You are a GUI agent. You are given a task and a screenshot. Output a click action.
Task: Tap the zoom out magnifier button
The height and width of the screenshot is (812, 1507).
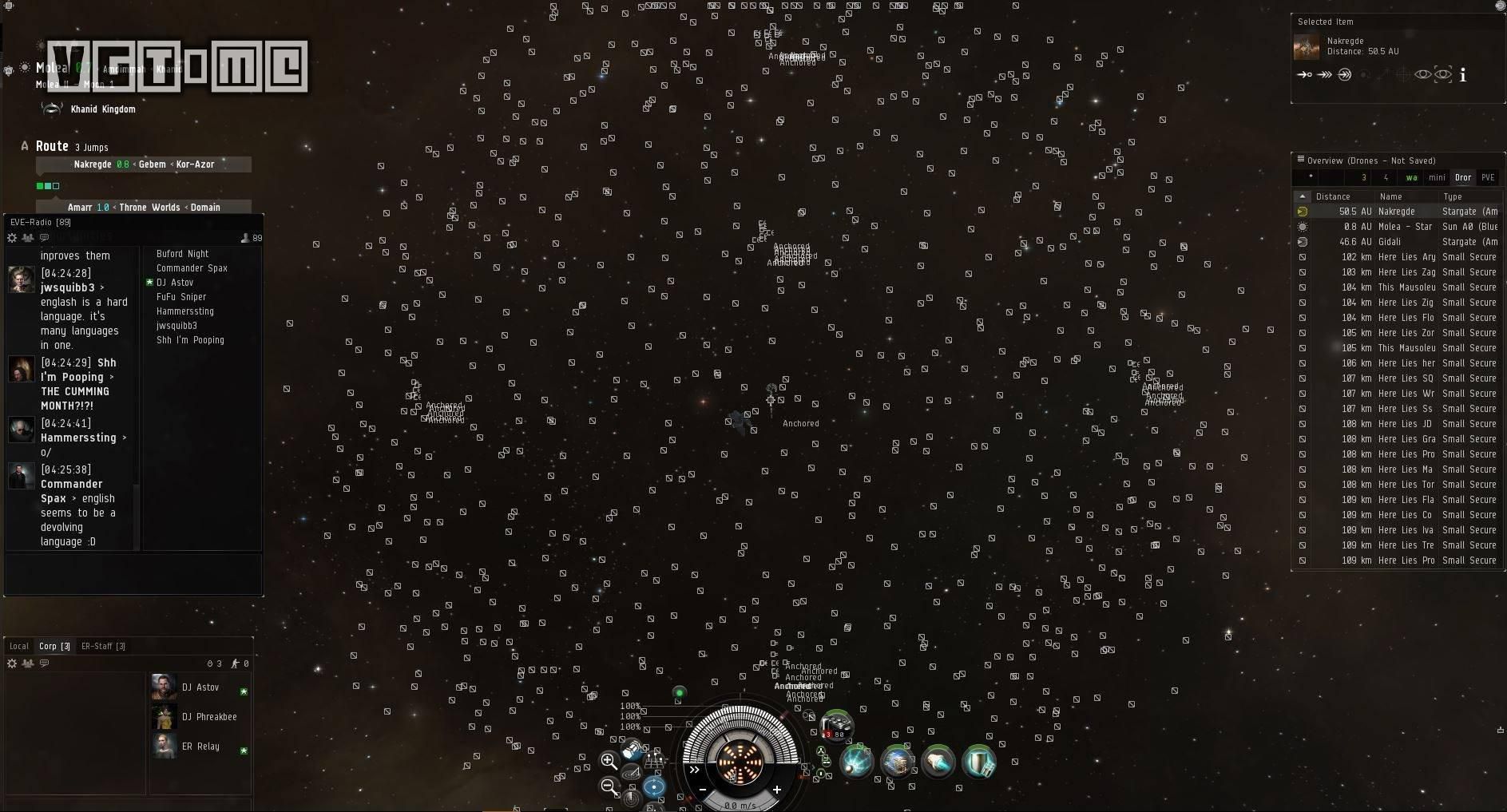coord(609,786)
